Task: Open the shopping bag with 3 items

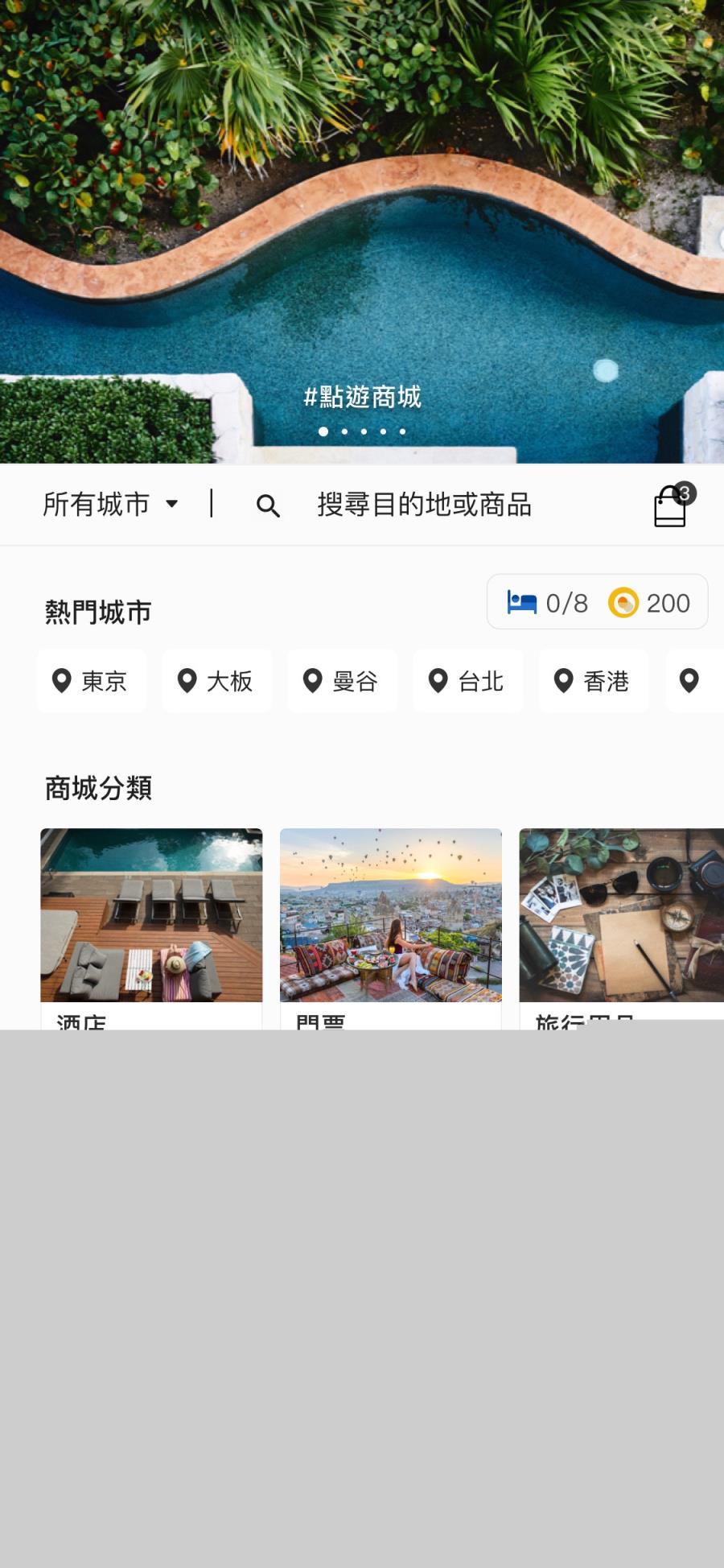Action: pos(670,505)
